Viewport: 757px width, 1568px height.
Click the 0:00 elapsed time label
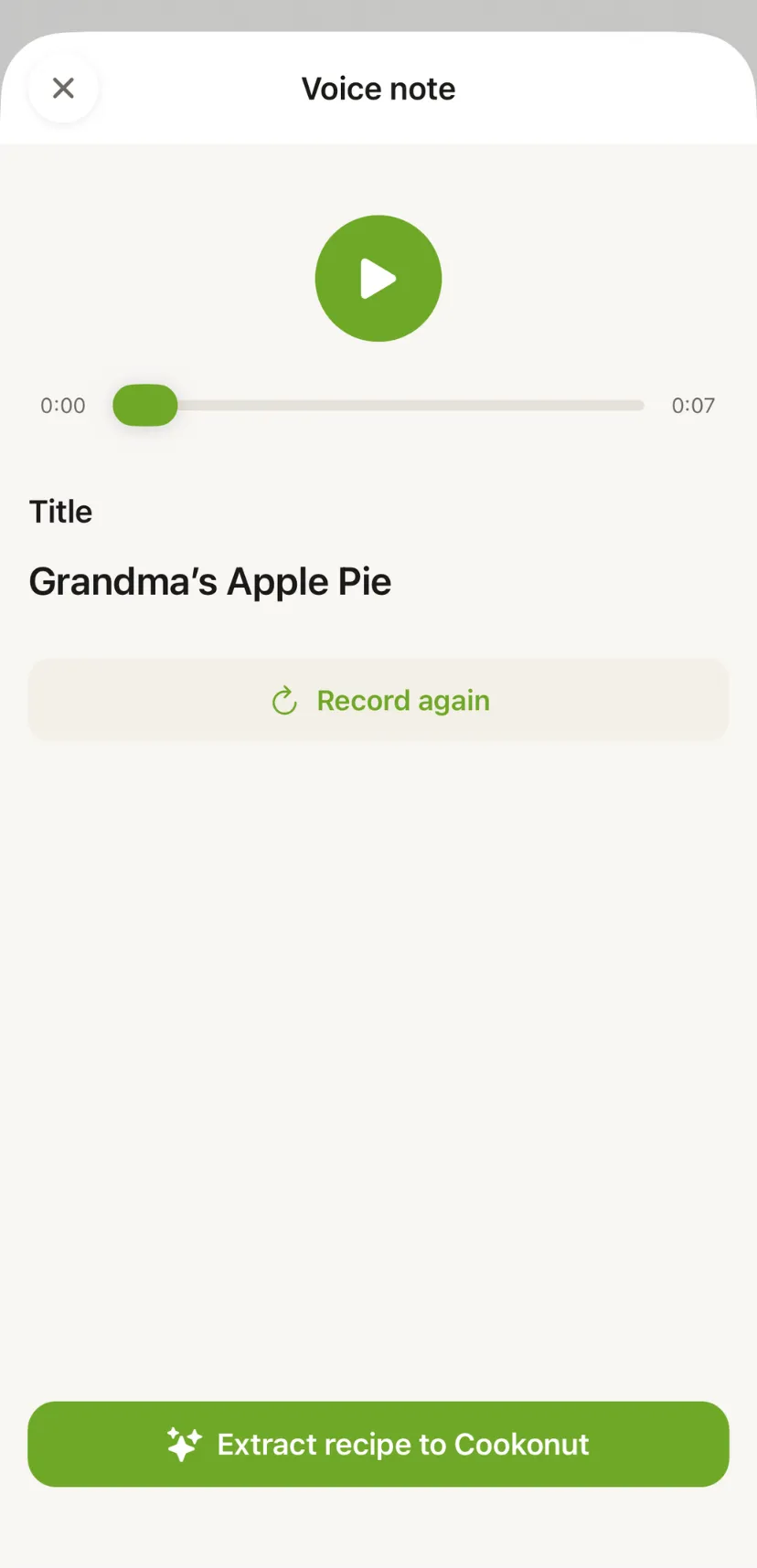62,405
